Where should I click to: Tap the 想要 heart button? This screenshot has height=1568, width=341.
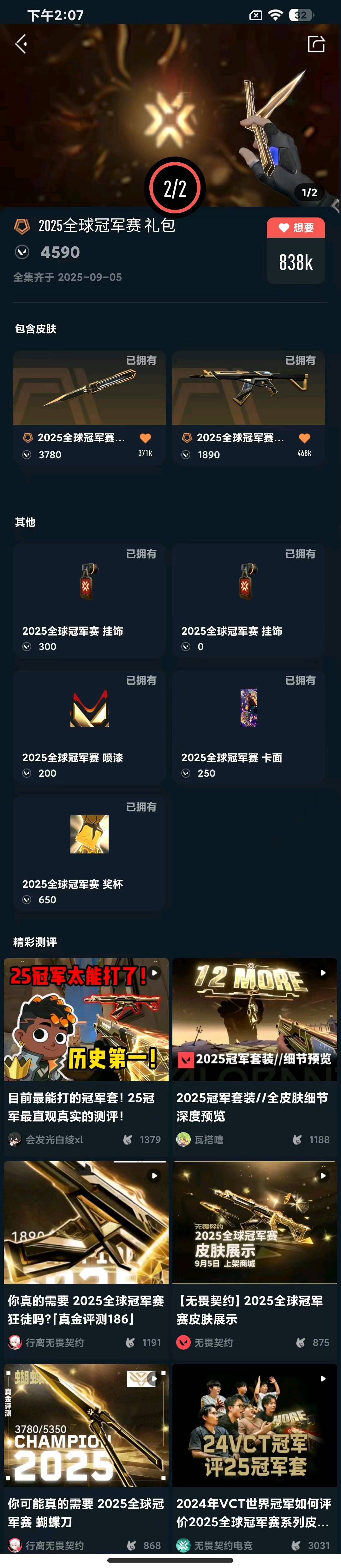295,228
